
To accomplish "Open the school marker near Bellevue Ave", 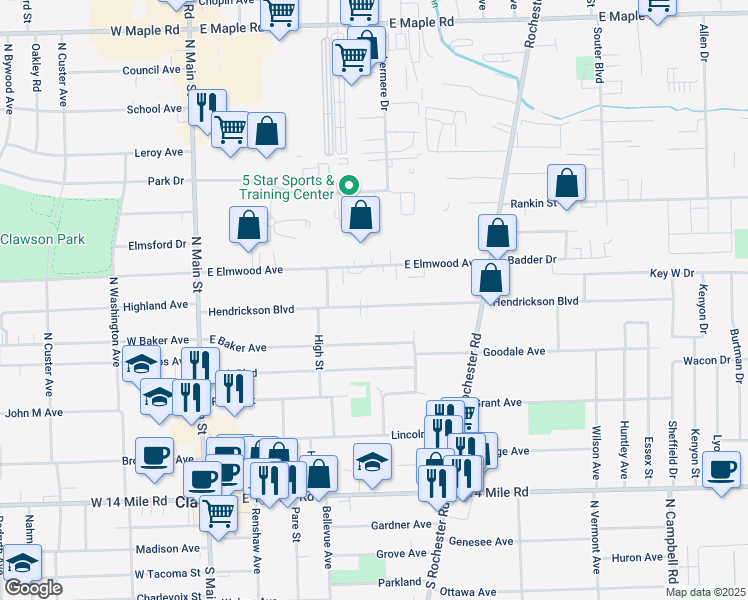I will 373,466.
